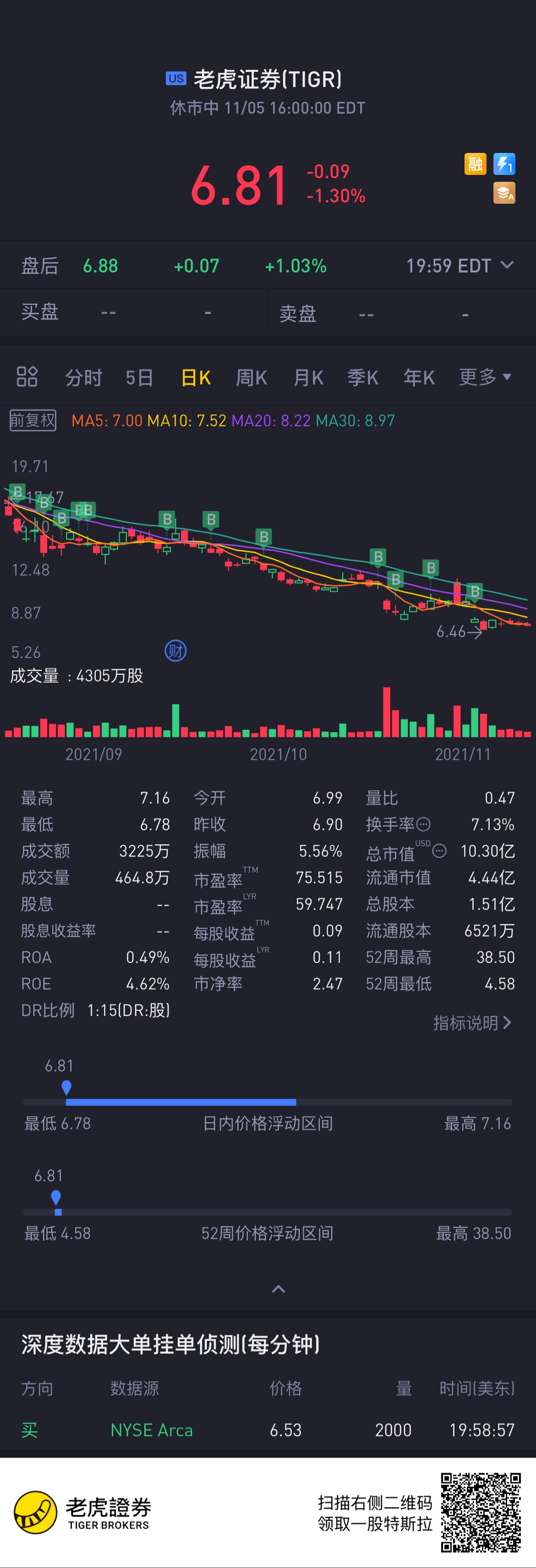
Task: Switch to the 分时 chart tab
Action: (x=83, y=378)
